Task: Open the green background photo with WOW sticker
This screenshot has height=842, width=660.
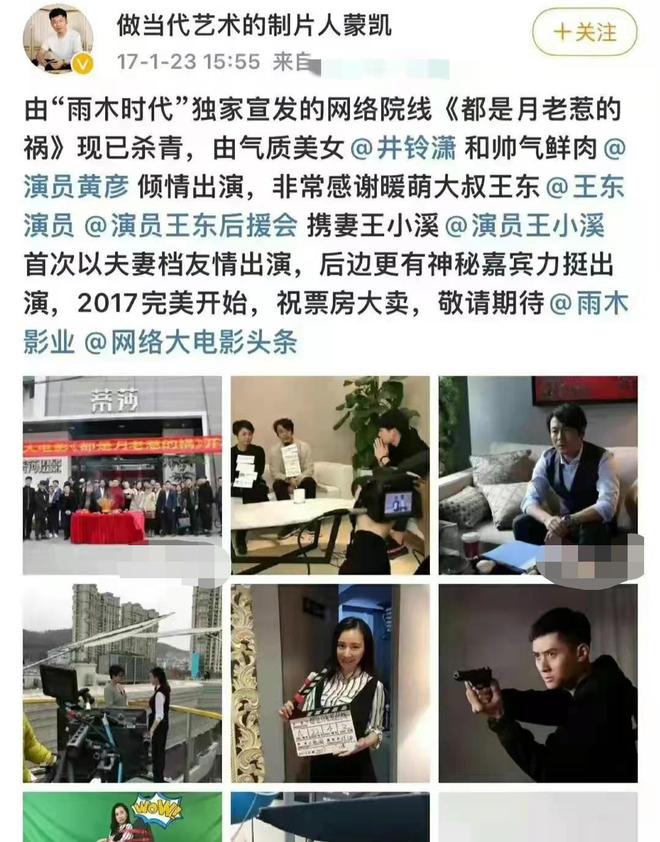Action: click(122, 817)
